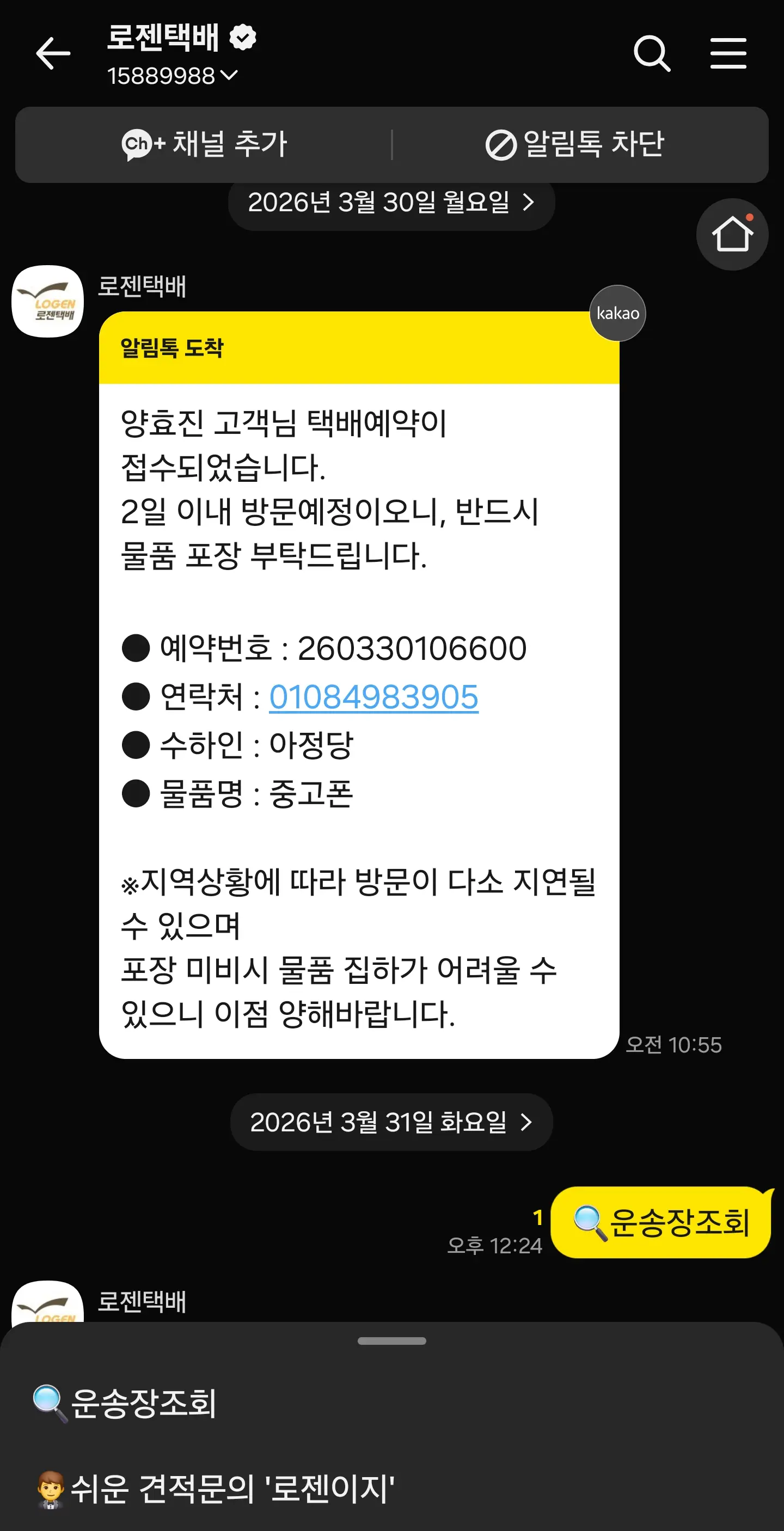This screenshot has height=1531, width=784.
Task: Tap the bottom sheet drag handle
Action: pyautogui.click(x=391, y=1342)
